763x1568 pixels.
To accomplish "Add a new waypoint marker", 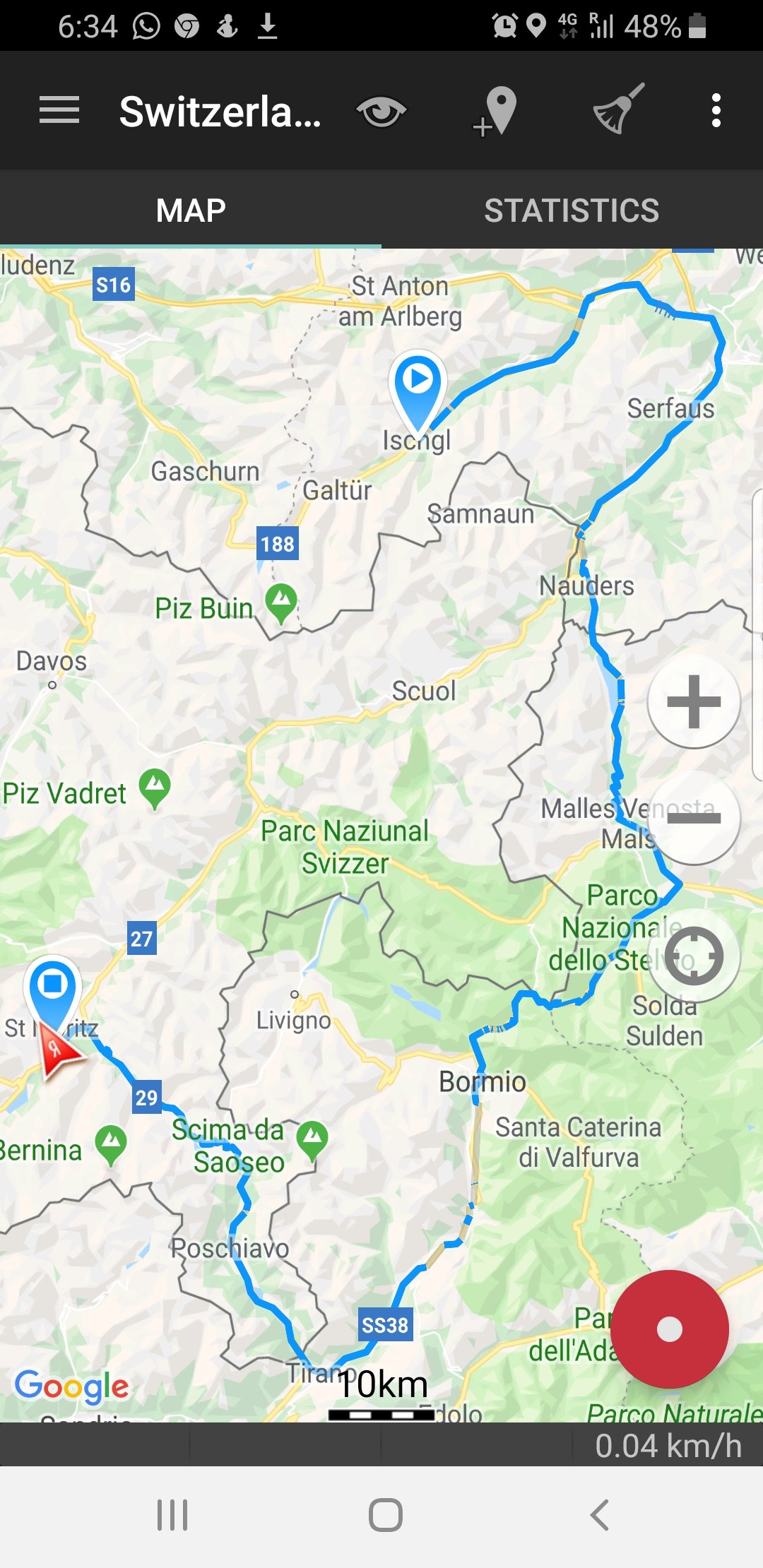I will pyautogui.click(x=497, y=111).
